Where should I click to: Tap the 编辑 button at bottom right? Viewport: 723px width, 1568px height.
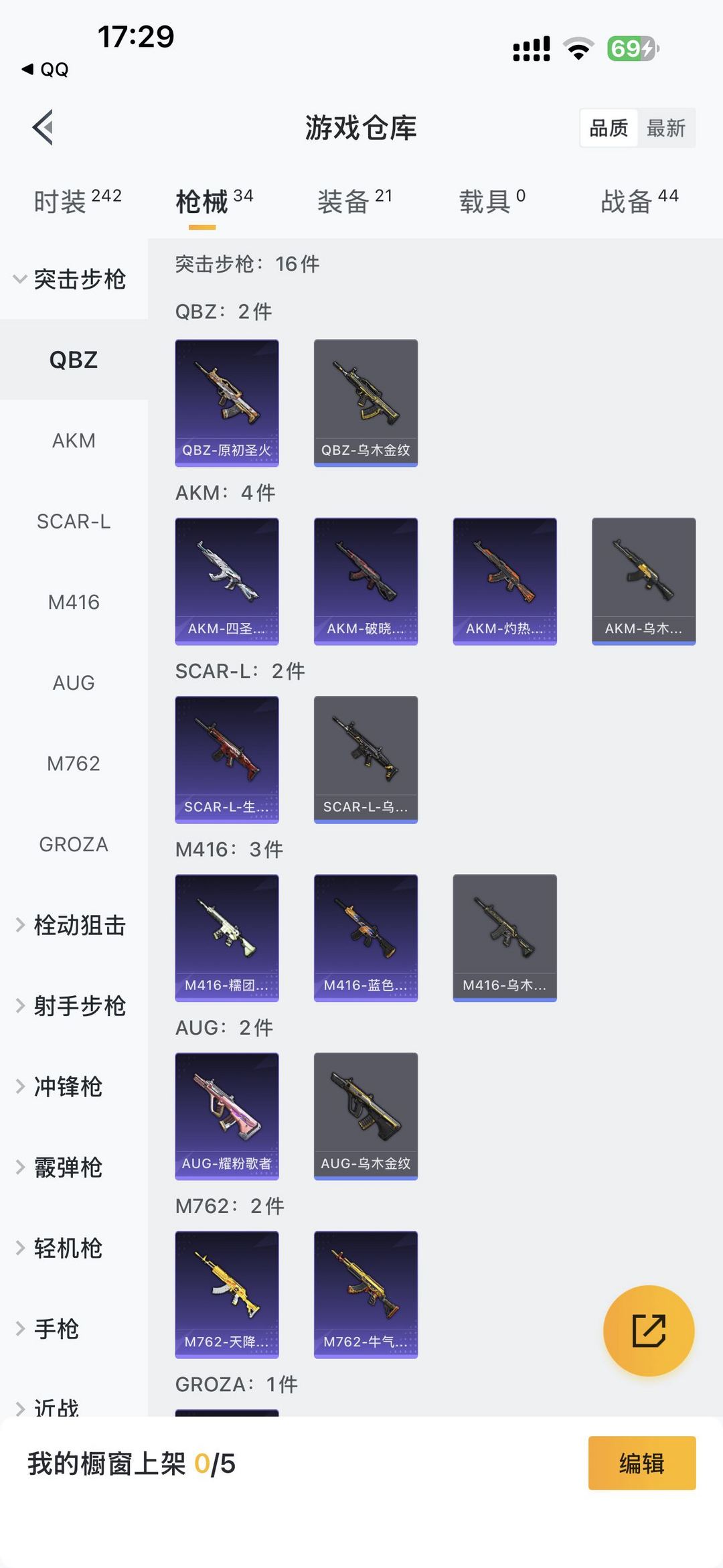(641, 1464)
